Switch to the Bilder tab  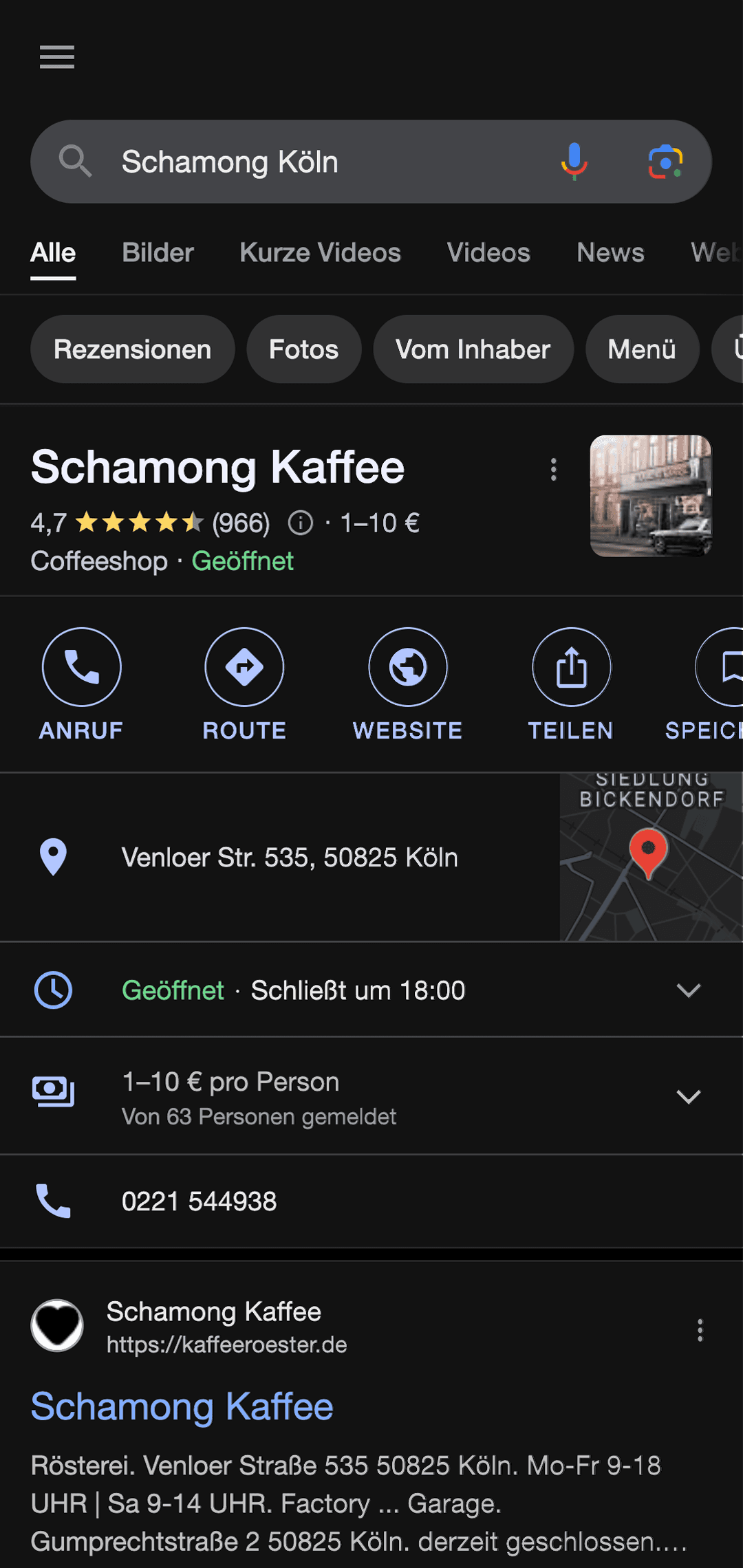click(157, 252)
